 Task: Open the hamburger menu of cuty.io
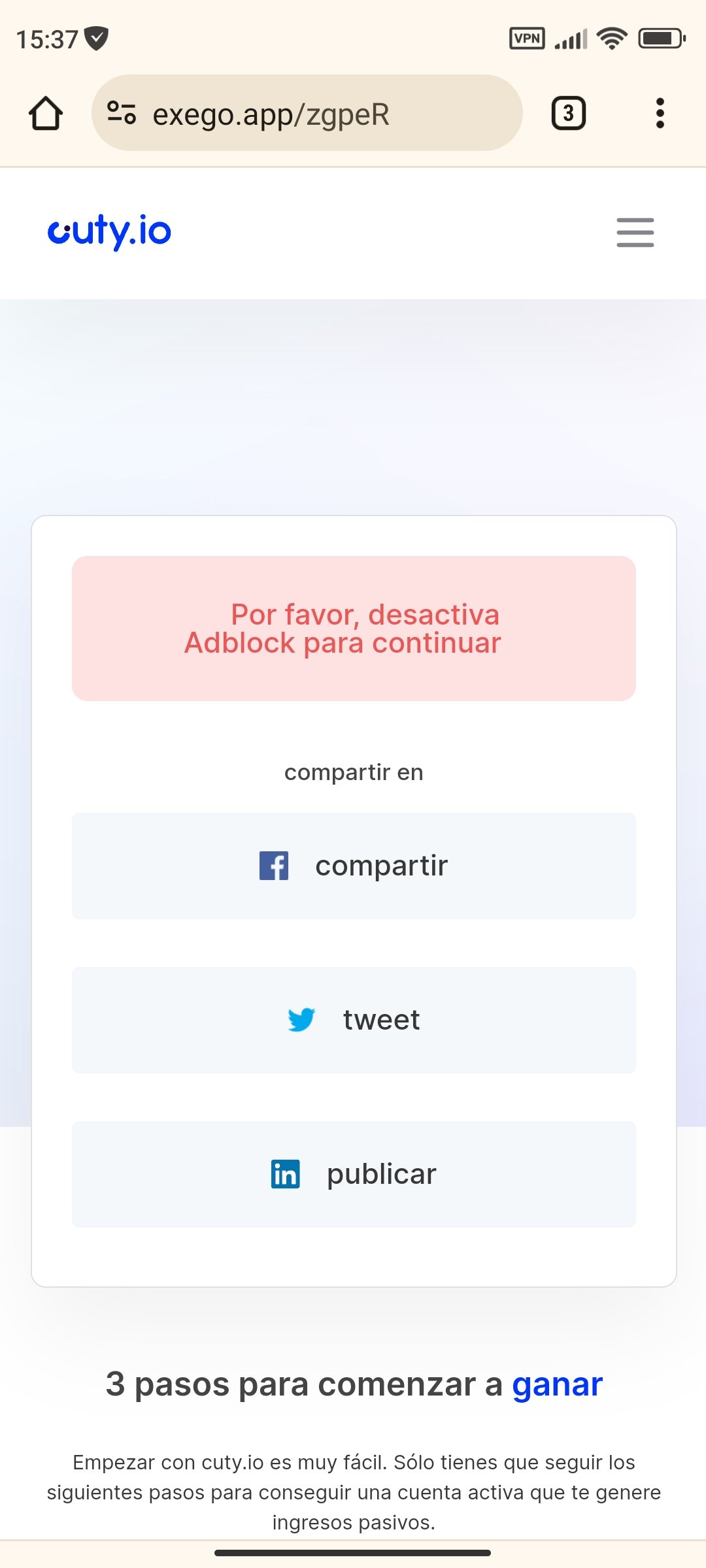coord(634,233)
